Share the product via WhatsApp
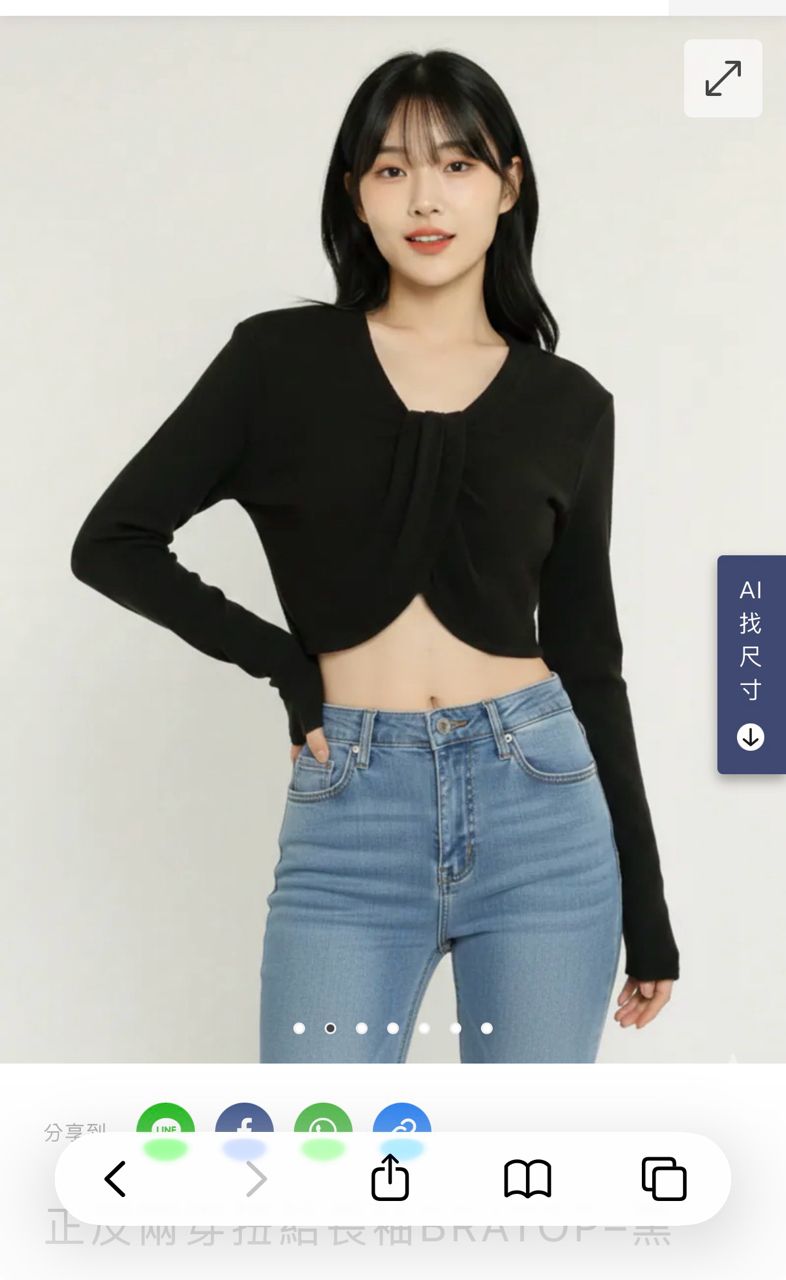786x1280 pixels. pyautogui.click(x=323, y=1120)
